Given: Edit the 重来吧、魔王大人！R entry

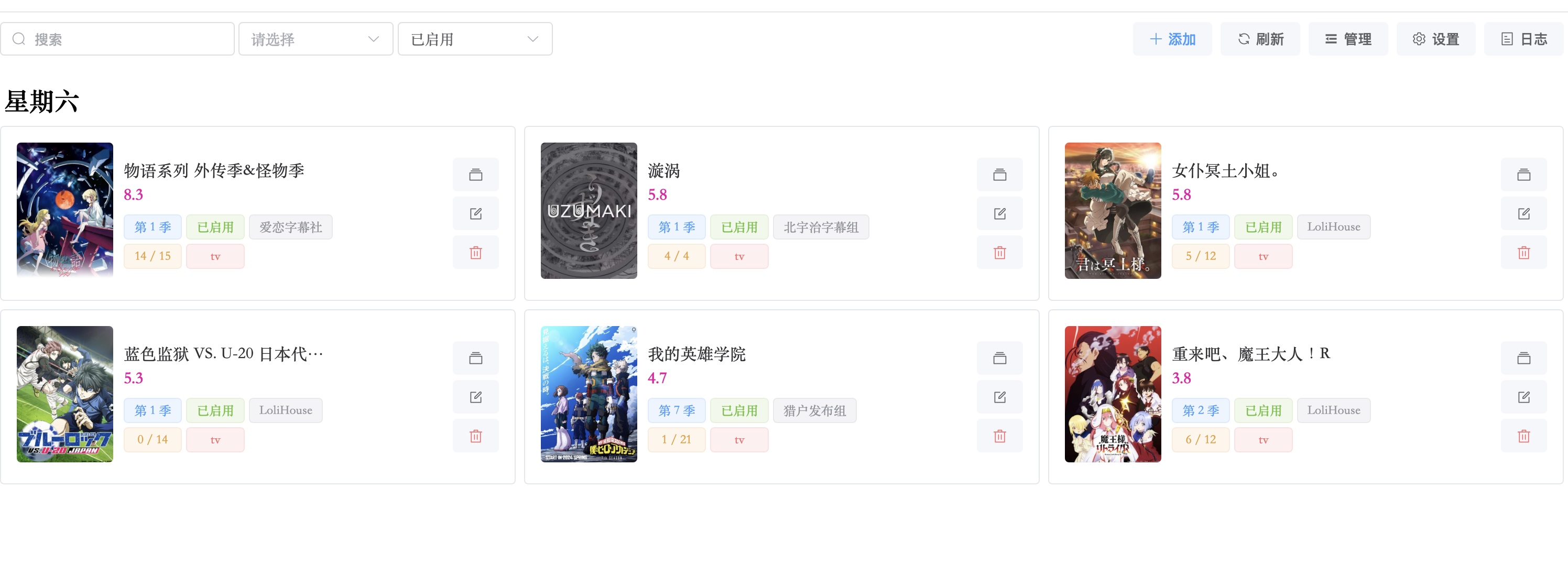Looking at the screenshot, I should [x=1523, y=397].
